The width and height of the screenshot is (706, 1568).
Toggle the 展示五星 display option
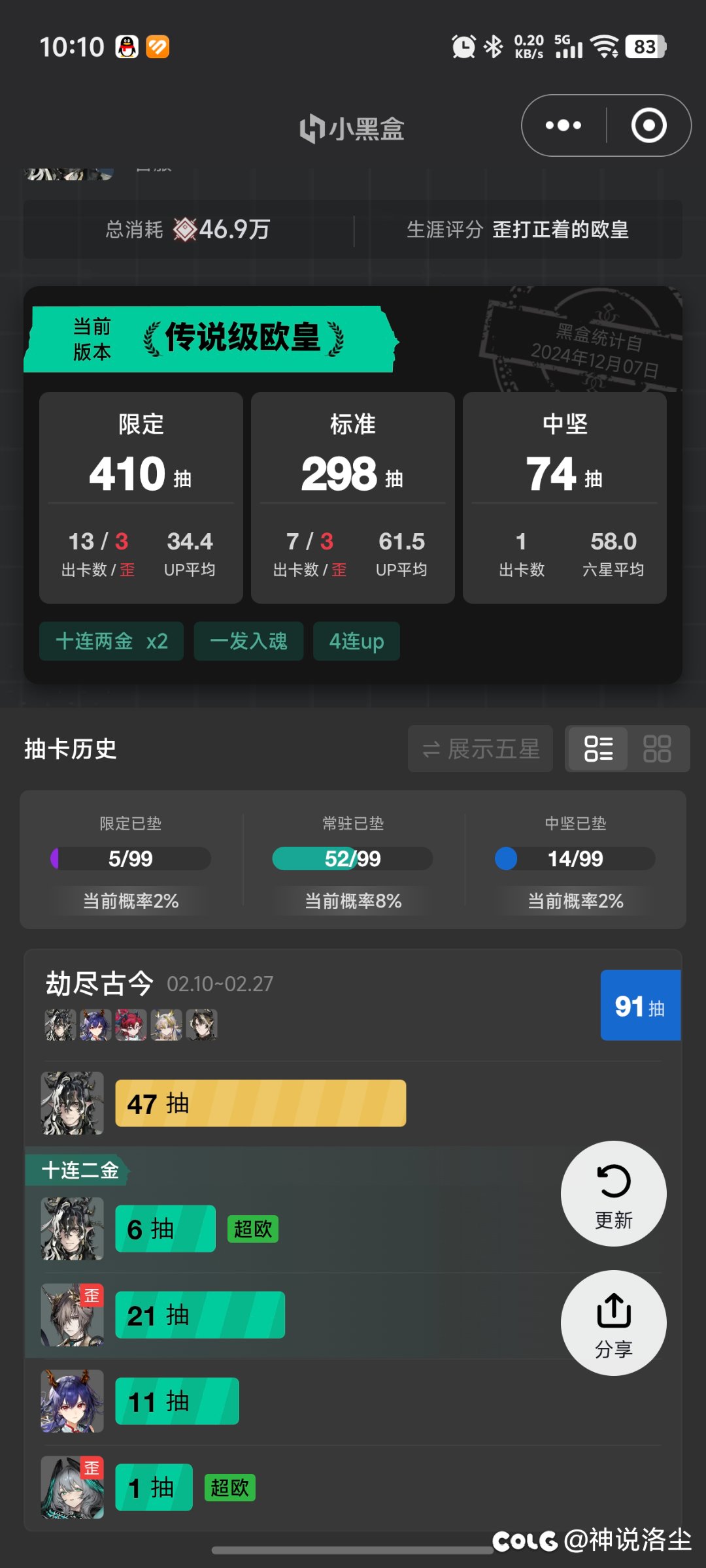[480, 749]
